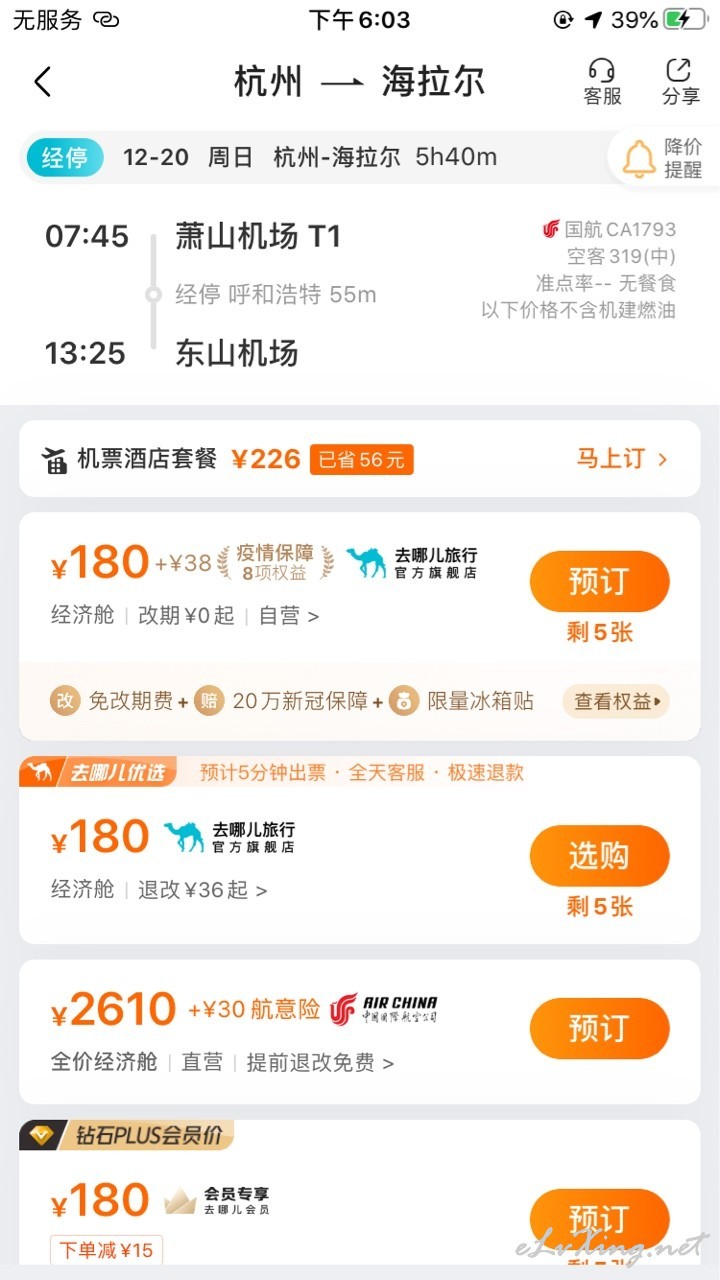Open 客服 customer service
Screen dimensions: 720x1280
pyautogui.click(x=602, y=82)
